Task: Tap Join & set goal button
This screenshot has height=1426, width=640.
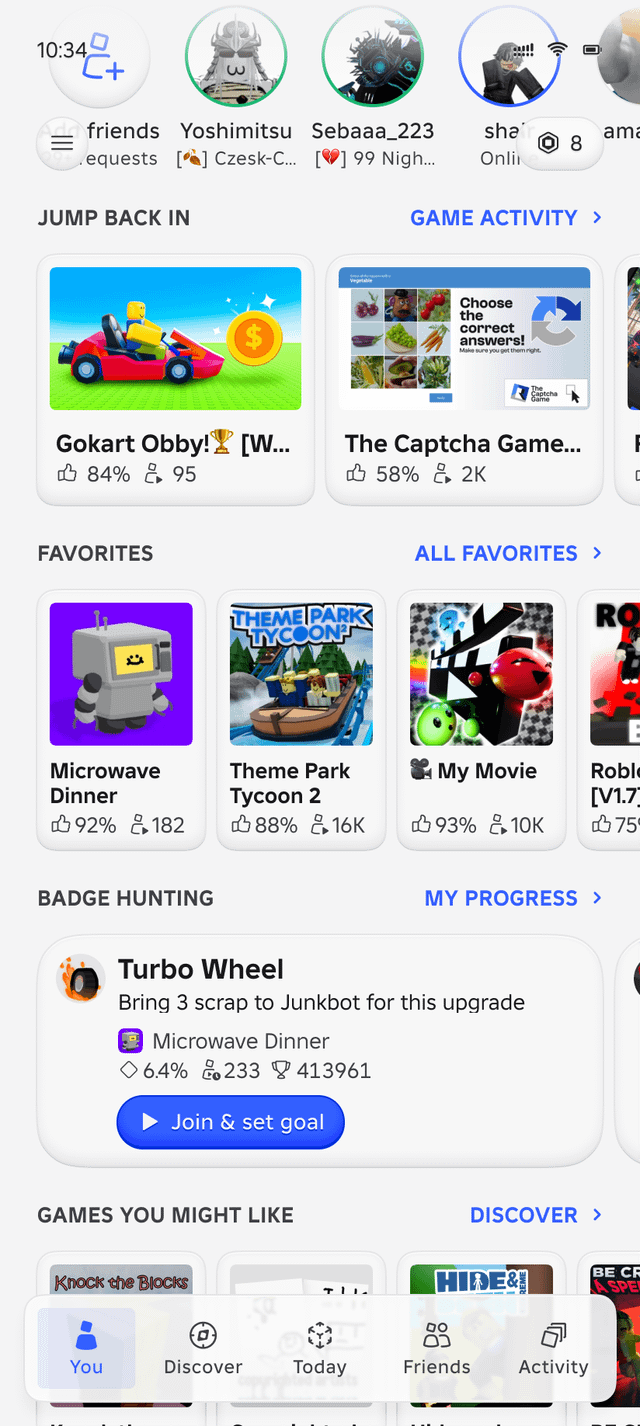Action: tap(231, 1122)
